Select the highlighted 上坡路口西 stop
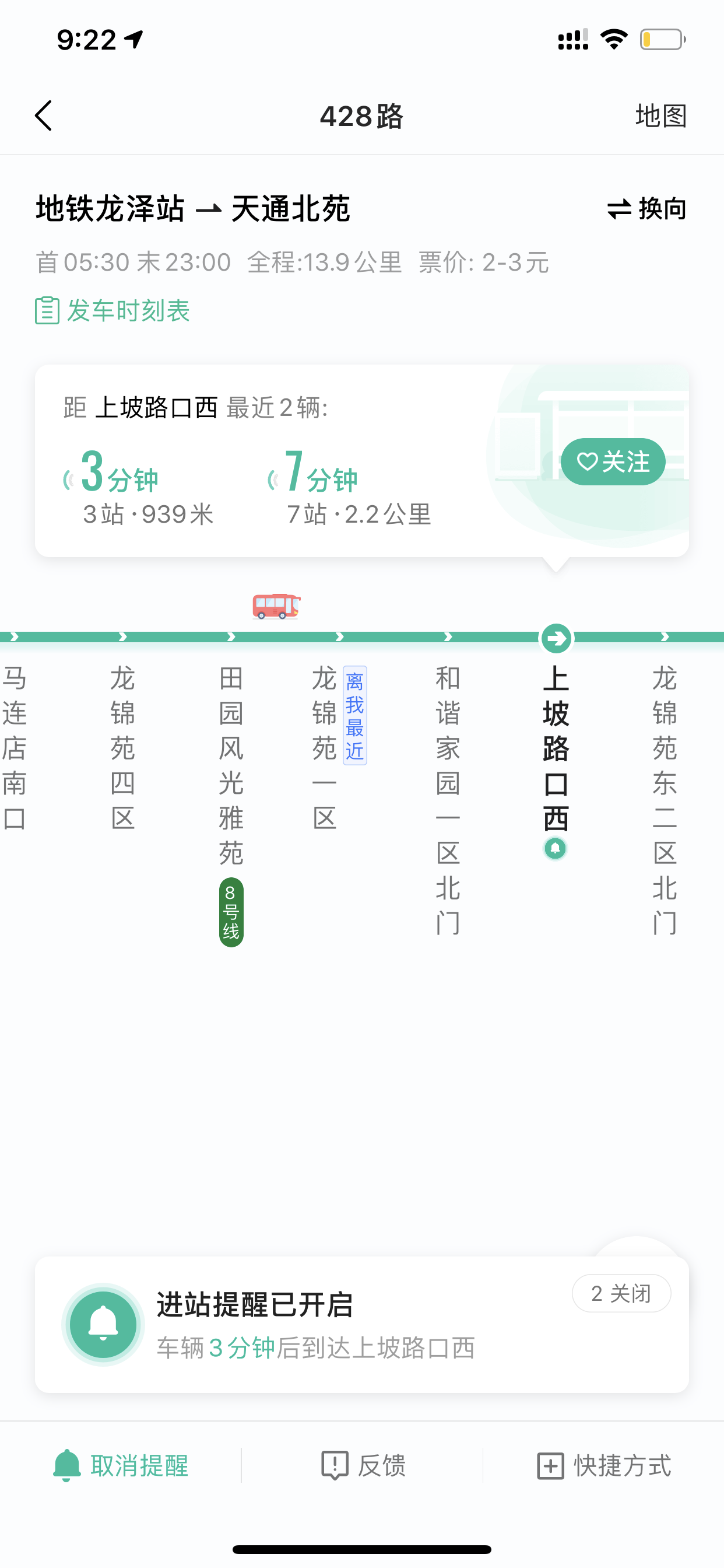This screenshot has height=1568, width=724. (x=556, y=747)
